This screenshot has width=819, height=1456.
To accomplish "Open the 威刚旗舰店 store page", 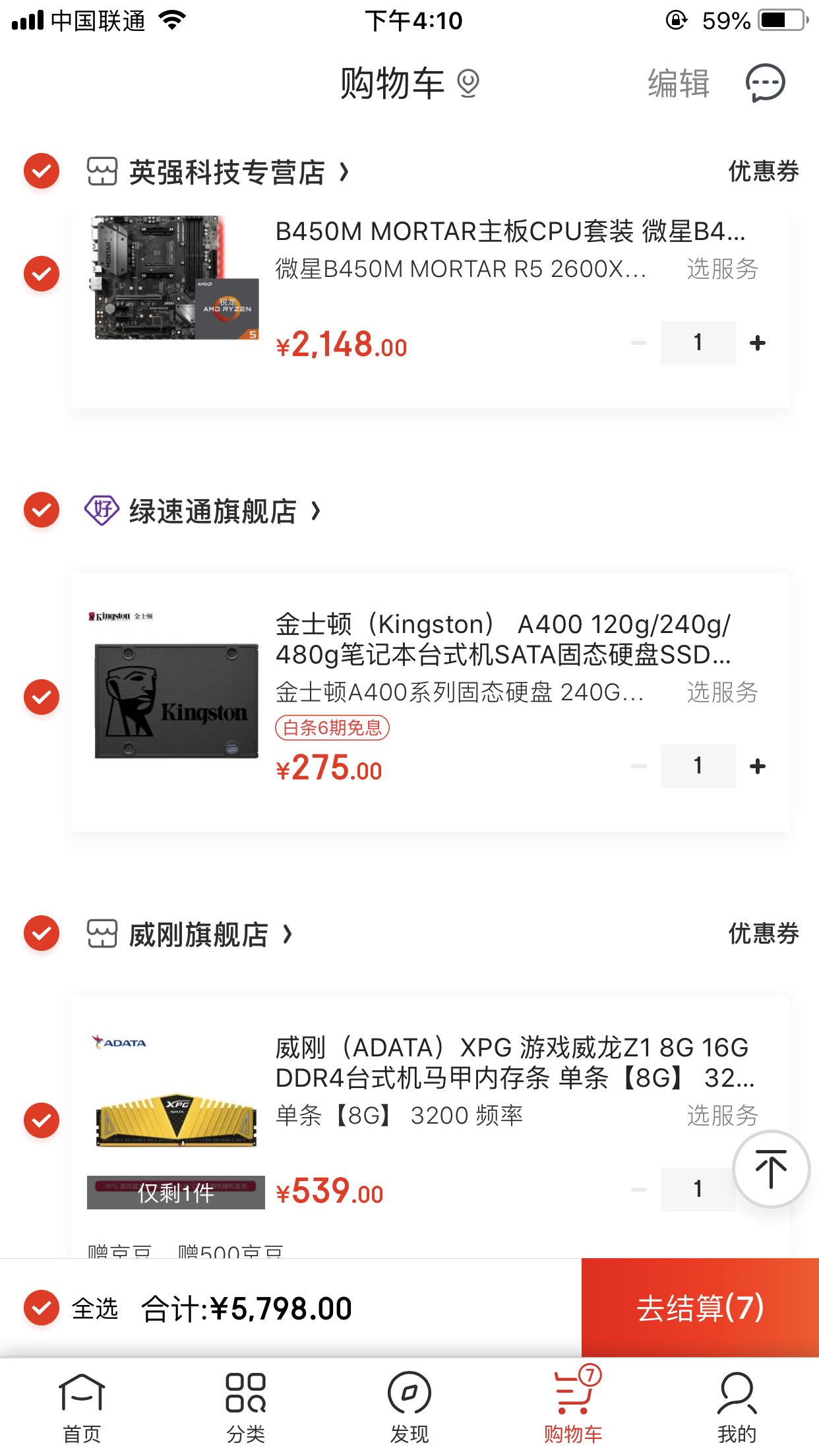I will coord(198,934).
